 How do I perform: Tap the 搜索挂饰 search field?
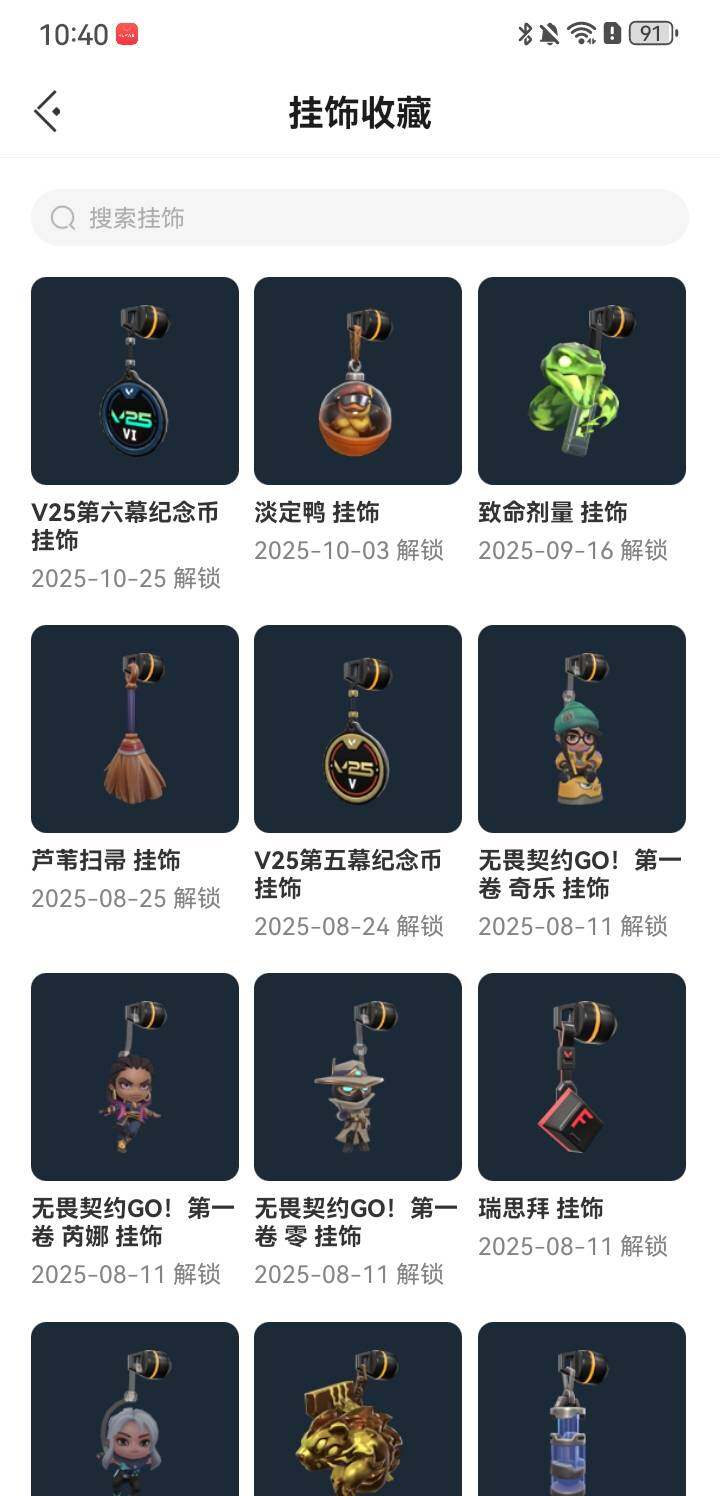(x=360, y=218)
